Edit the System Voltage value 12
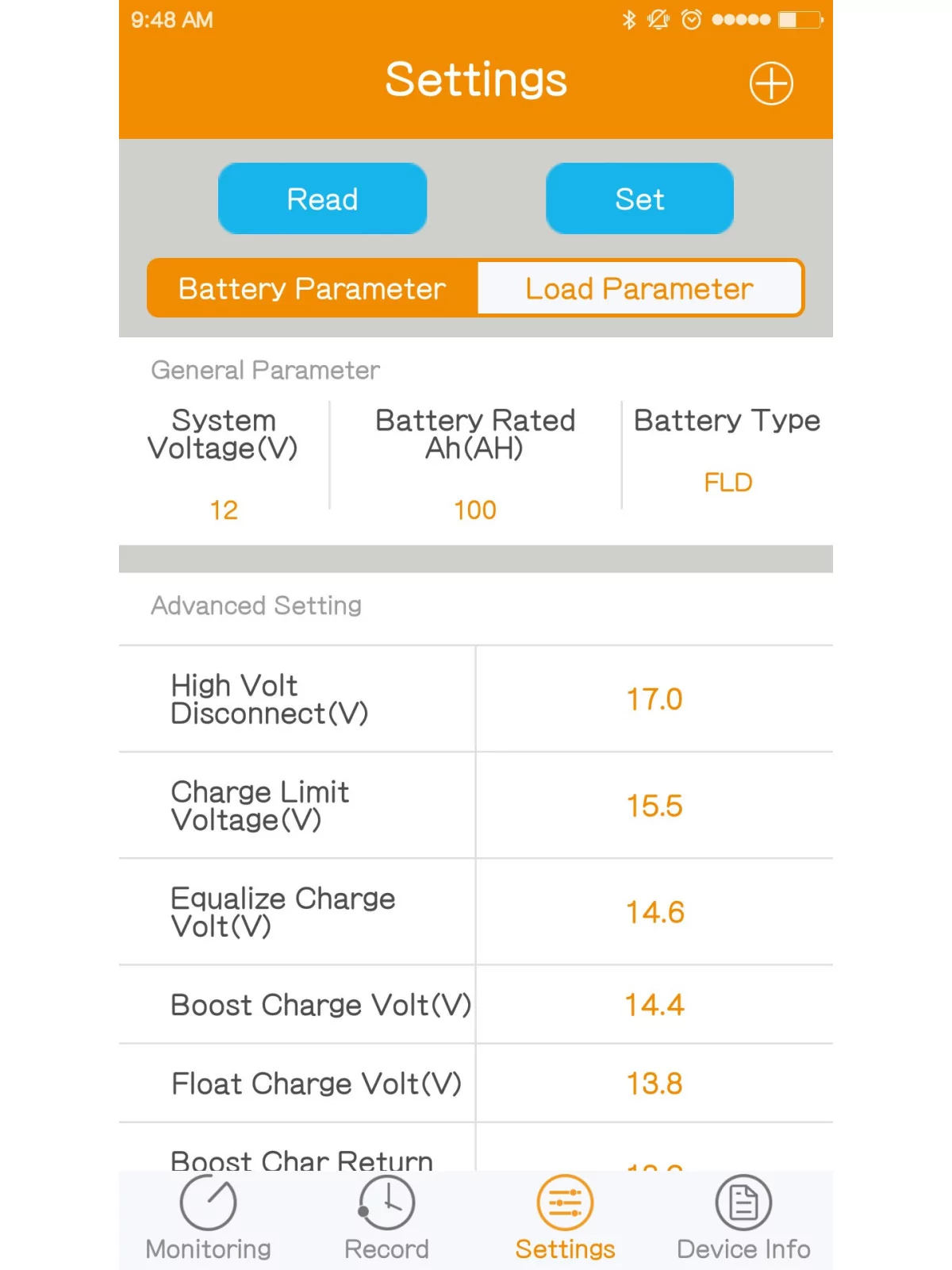This screenshot has height=1270, width=952. pos(224,510)
